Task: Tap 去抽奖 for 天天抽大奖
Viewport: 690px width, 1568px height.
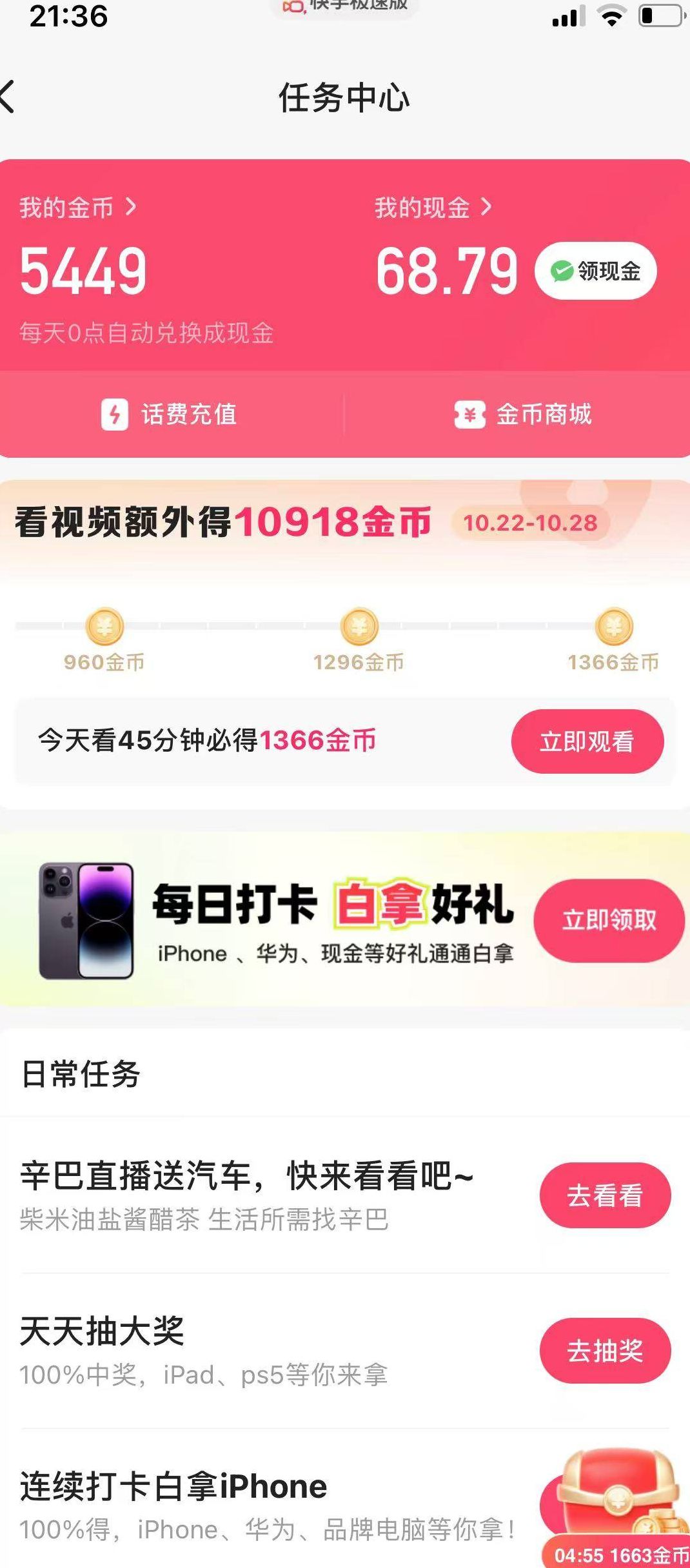Action: [604, 1351]
